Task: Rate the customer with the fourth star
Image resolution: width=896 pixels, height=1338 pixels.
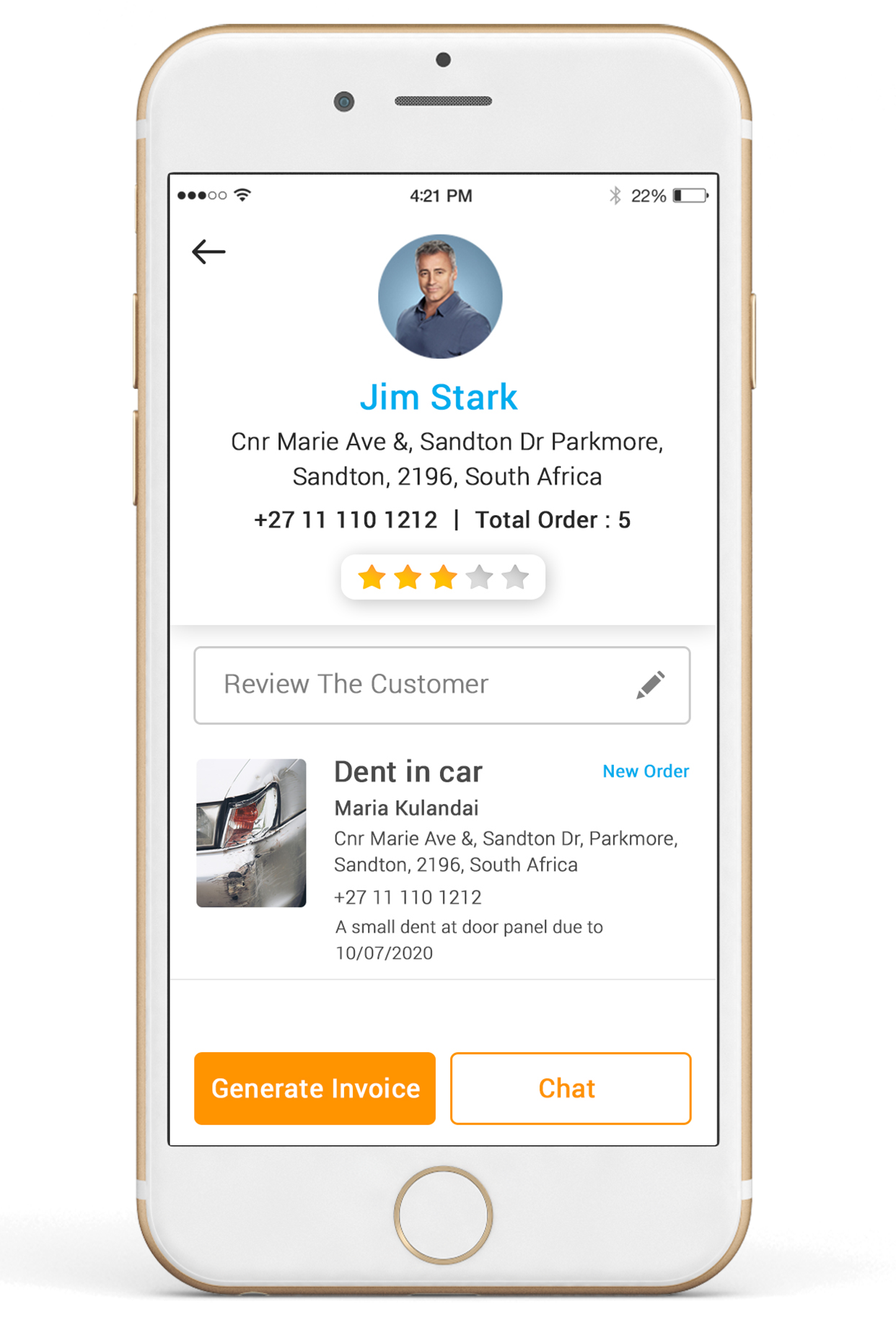Action: (x=480, y=577)
